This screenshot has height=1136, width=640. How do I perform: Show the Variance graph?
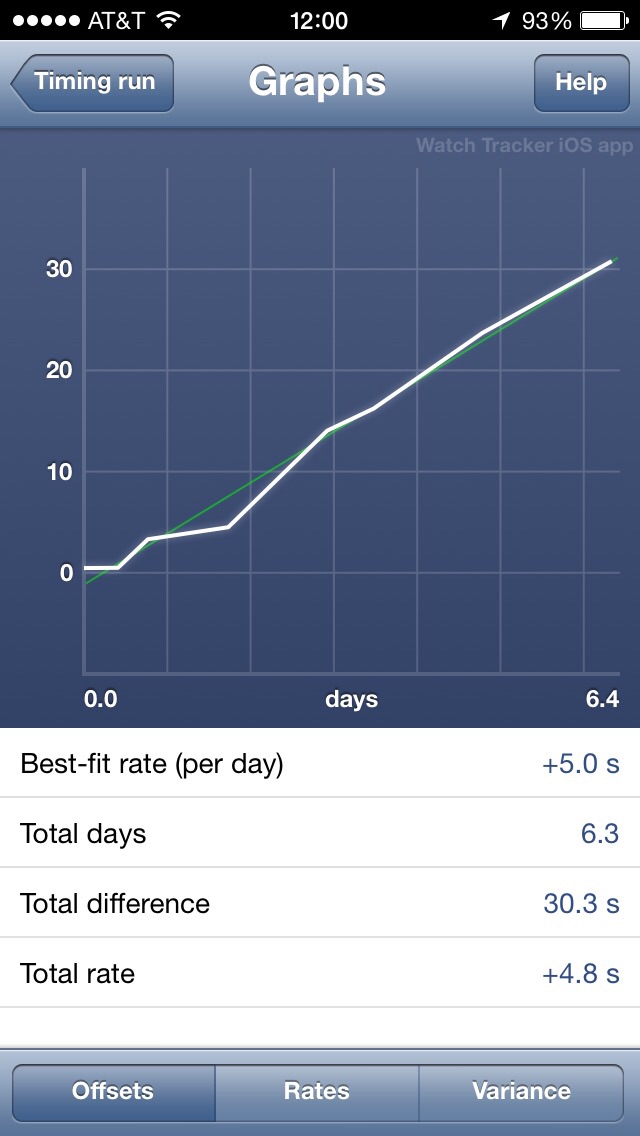point(522,1092)
